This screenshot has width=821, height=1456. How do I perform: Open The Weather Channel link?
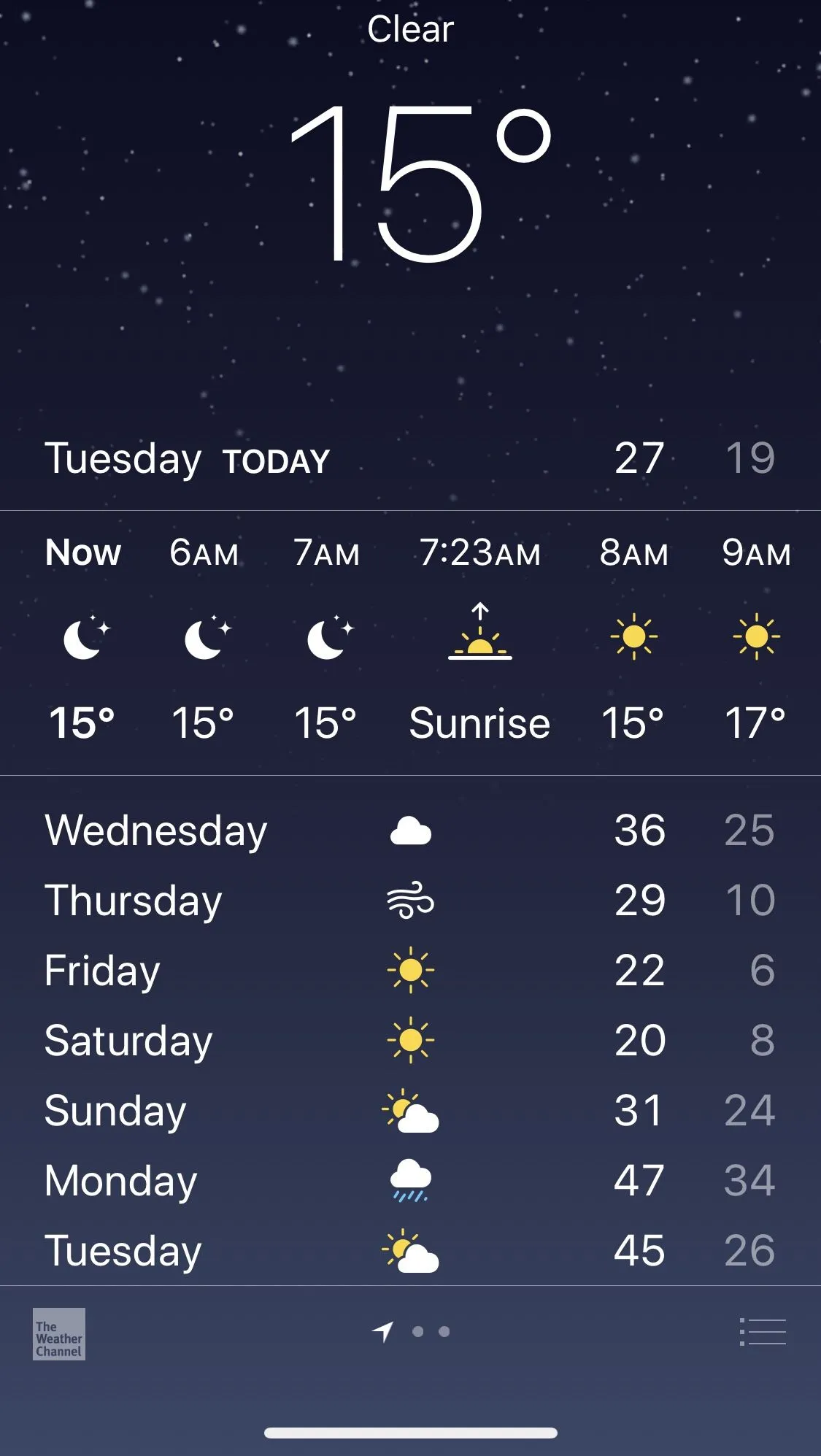coord(59,1333)
